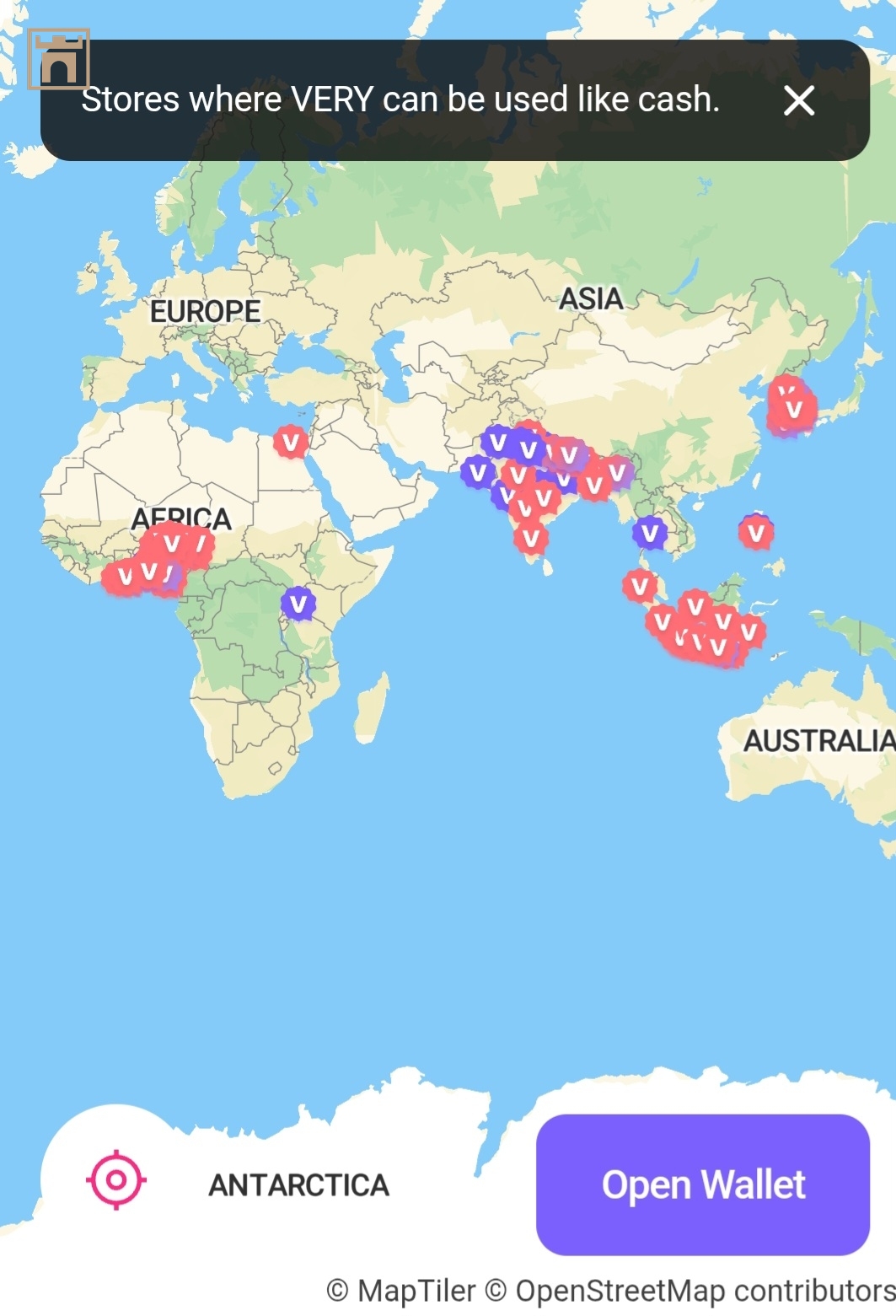Select the purple store marker in central Africa

point(298,604)
